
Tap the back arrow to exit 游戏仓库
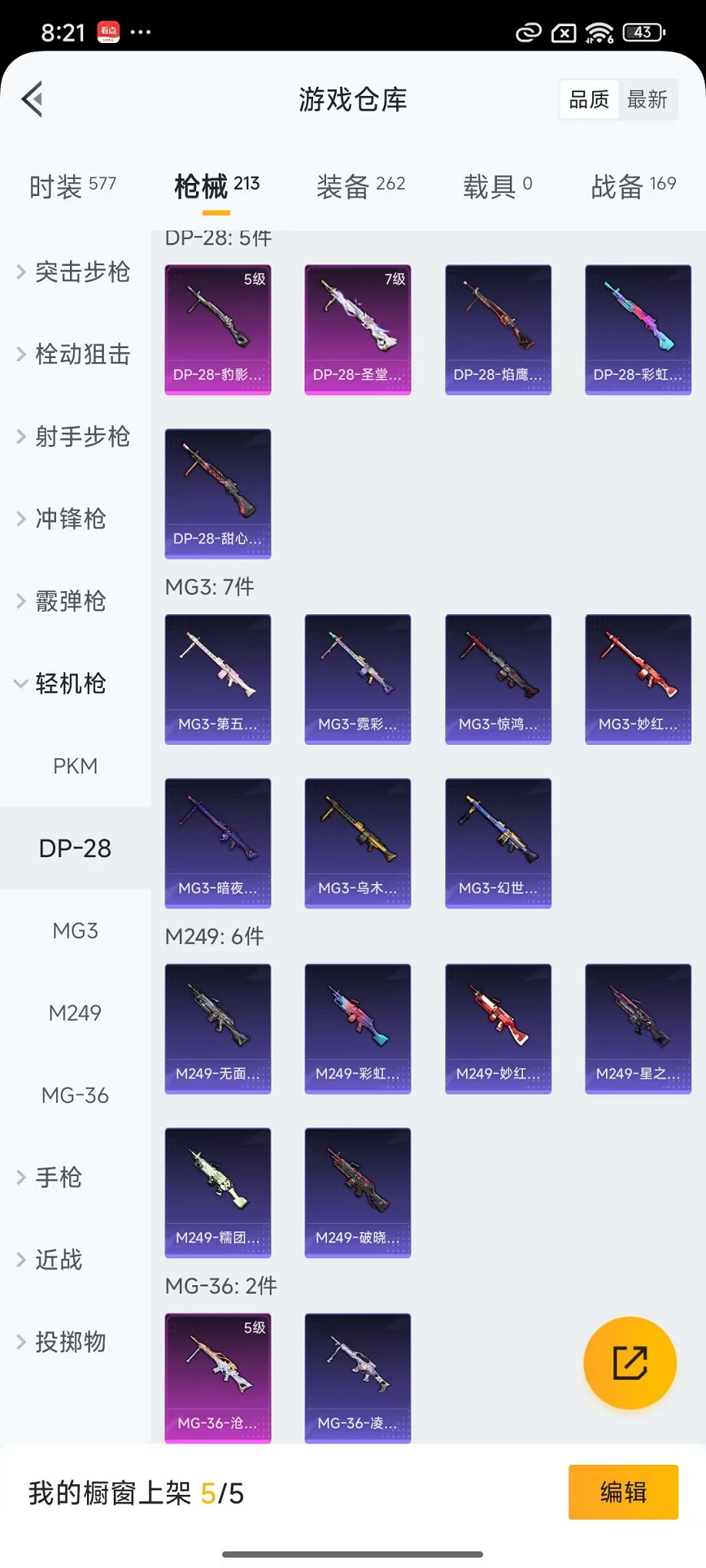[31, 100]
